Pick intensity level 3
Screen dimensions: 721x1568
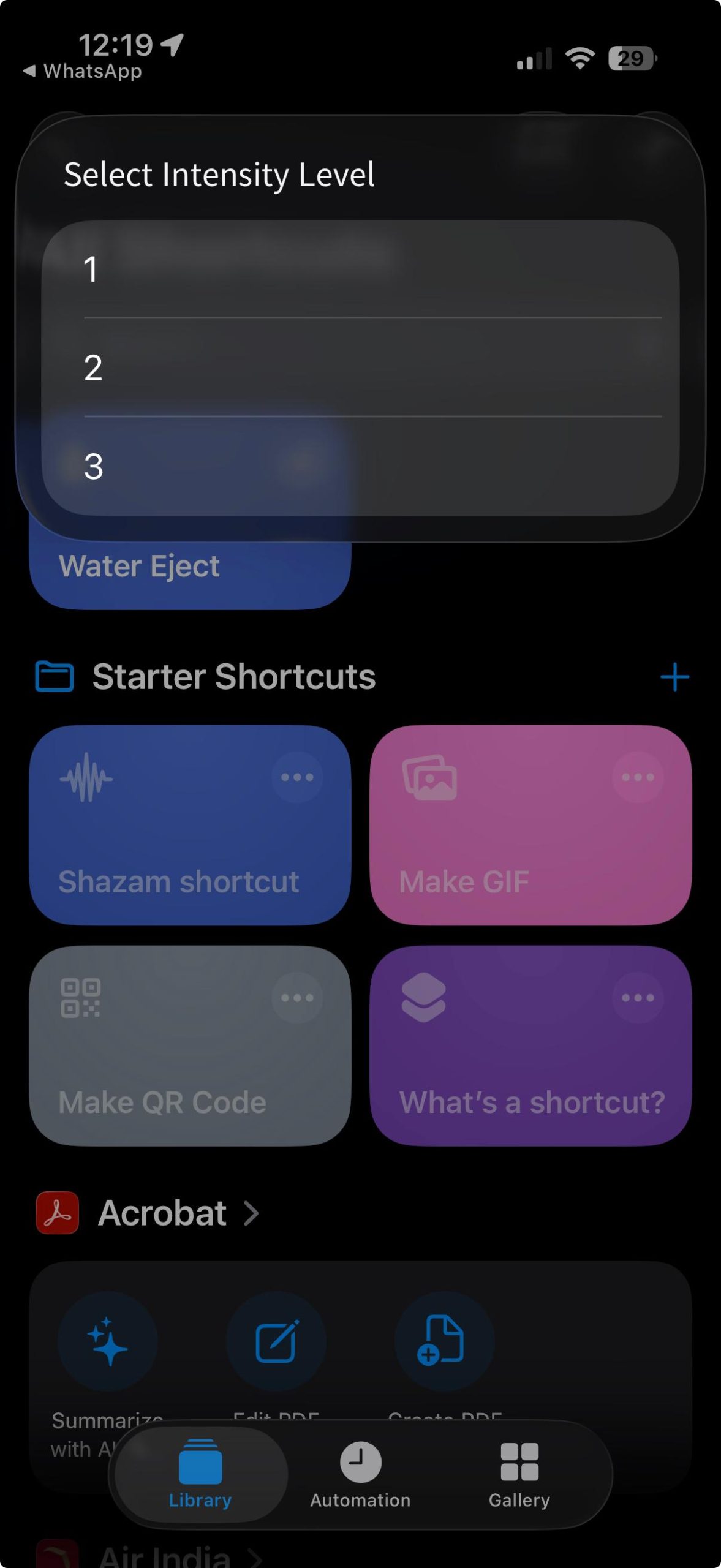360,466
